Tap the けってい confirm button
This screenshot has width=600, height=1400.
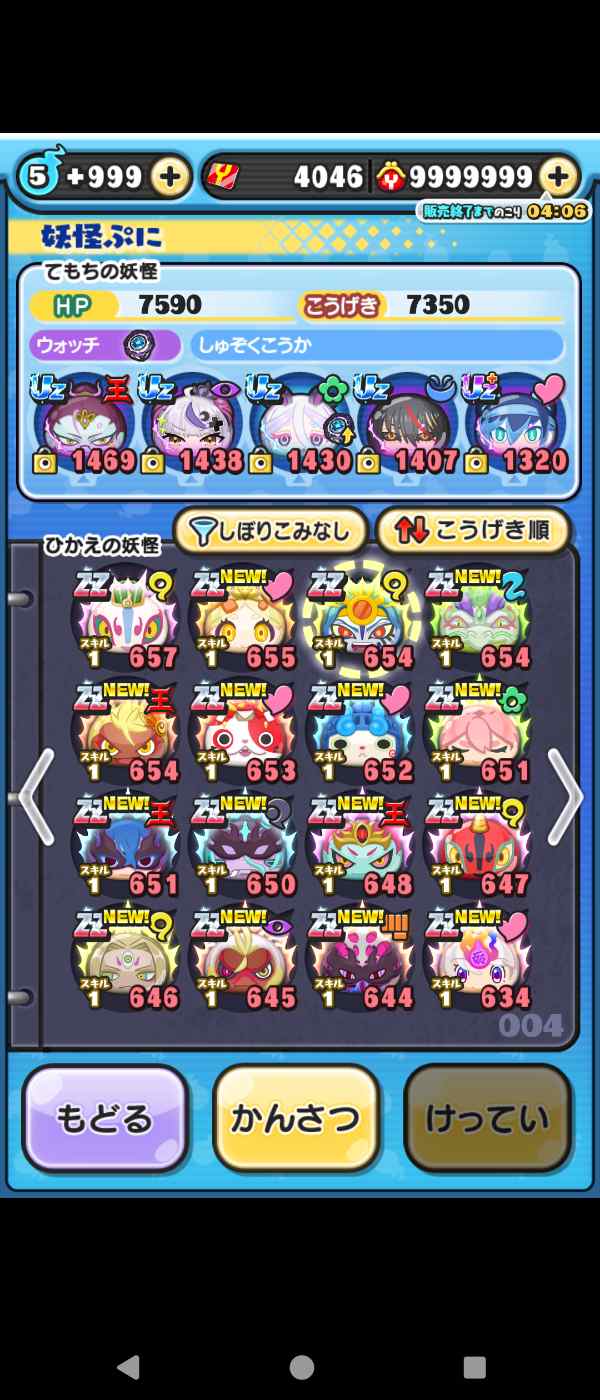point(487,1118)
